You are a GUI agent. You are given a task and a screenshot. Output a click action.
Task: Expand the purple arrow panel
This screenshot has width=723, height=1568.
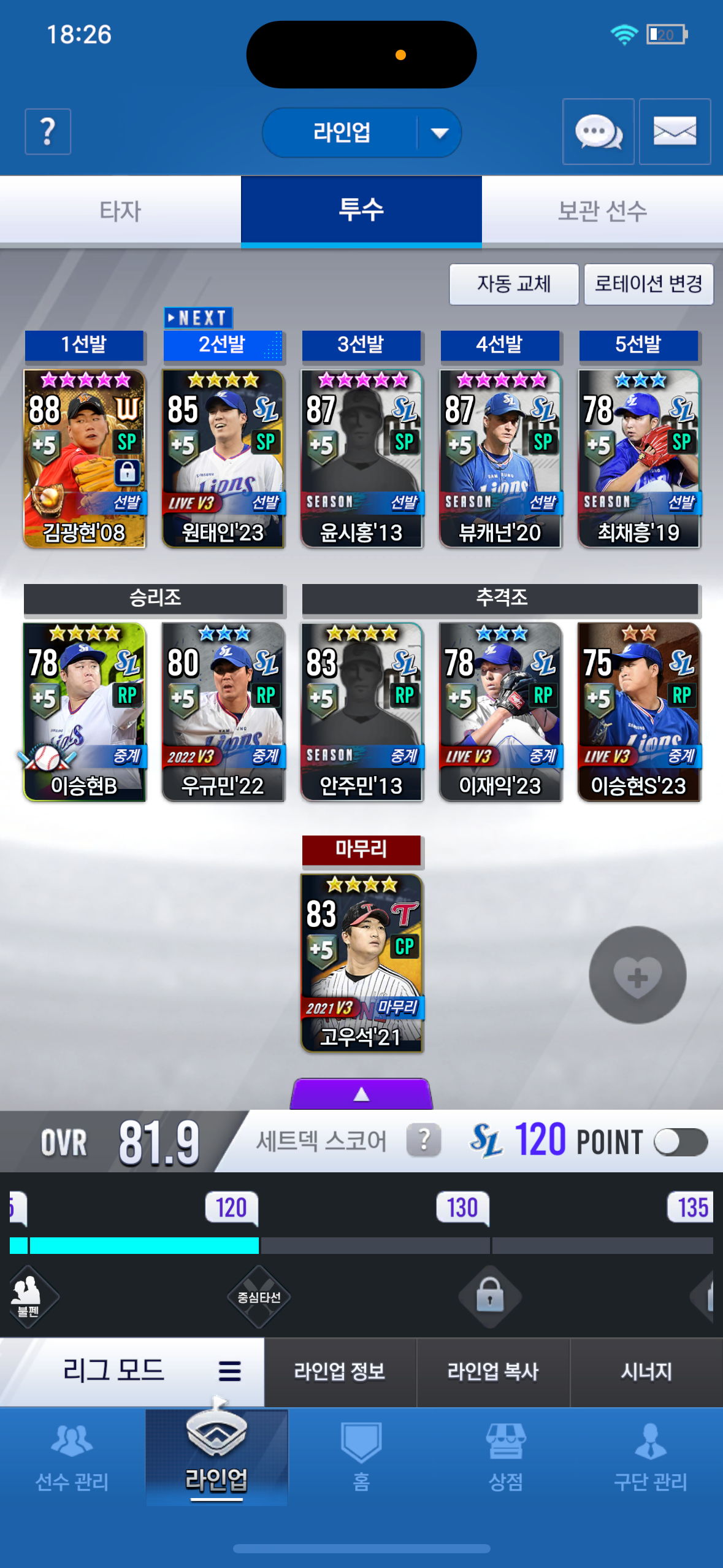[361, 1094]
